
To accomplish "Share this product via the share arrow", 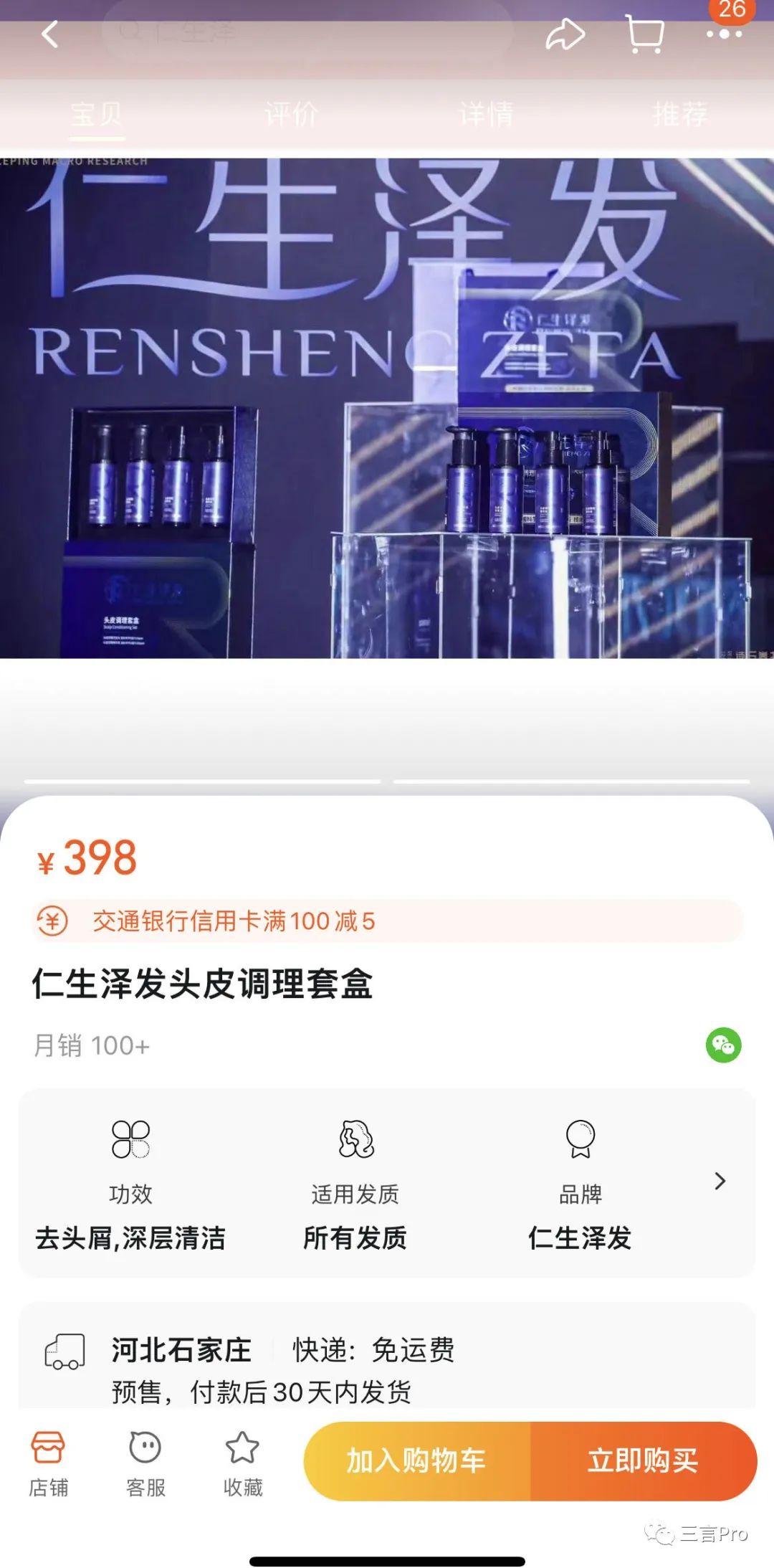I will click(x=565, y=34).
